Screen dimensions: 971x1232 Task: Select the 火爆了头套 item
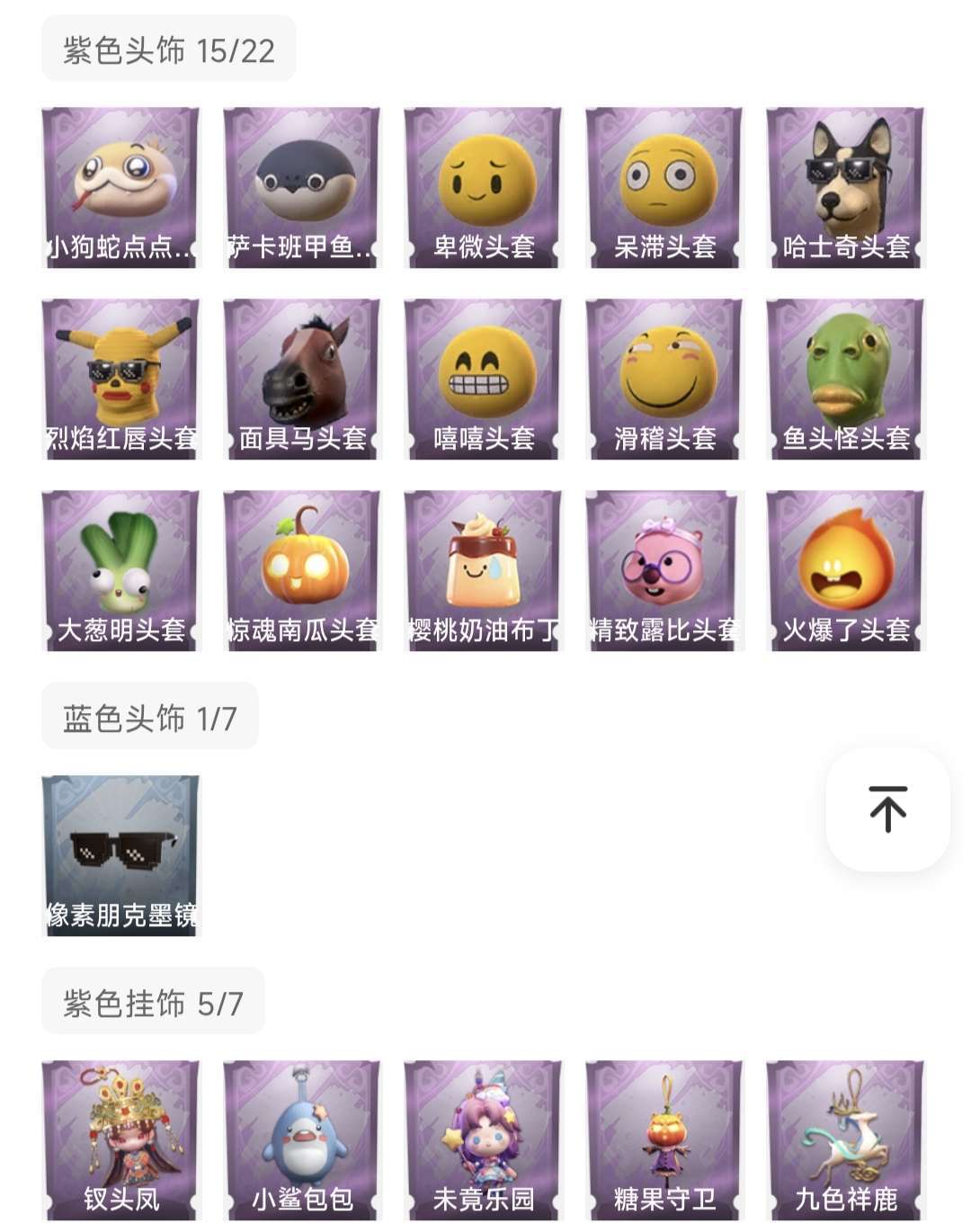click(846, 571)
